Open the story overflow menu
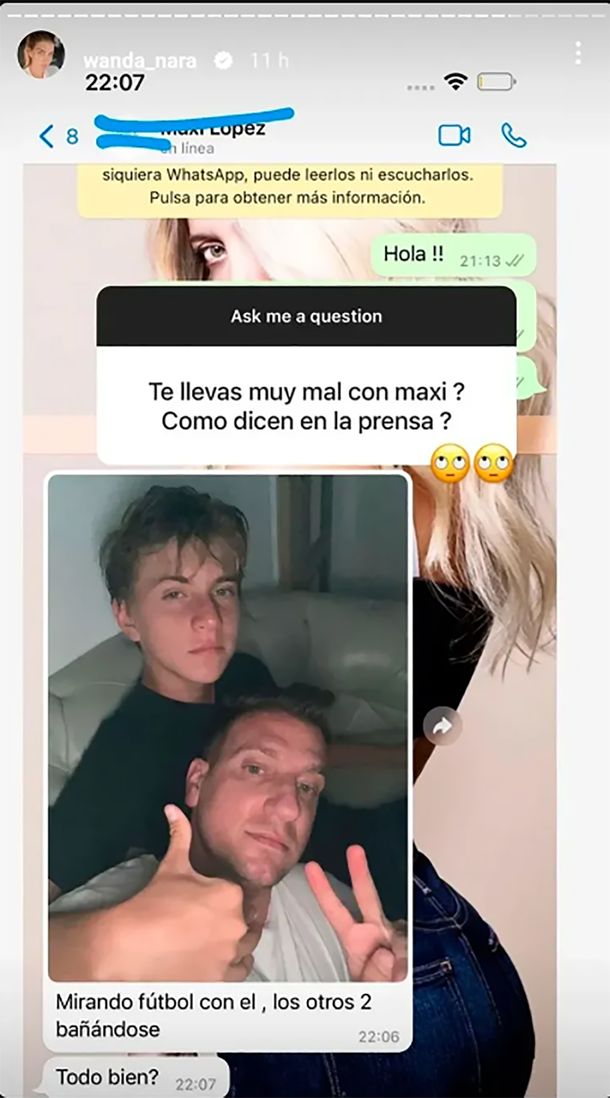This screenshot has width=610, height=1098. tap(579, 53)
